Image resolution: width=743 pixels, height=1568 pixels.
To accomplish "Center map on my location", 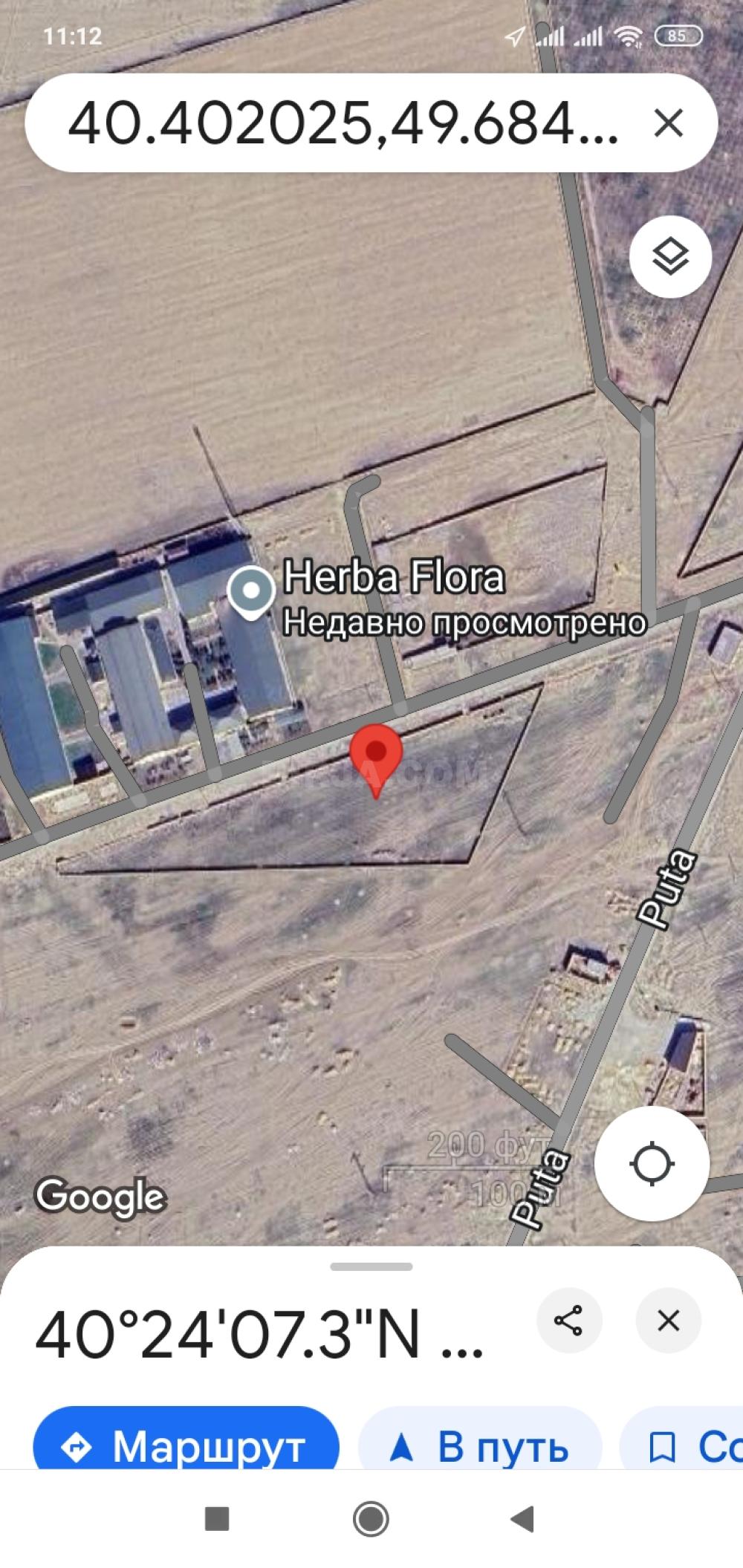I will (652, 1163).
